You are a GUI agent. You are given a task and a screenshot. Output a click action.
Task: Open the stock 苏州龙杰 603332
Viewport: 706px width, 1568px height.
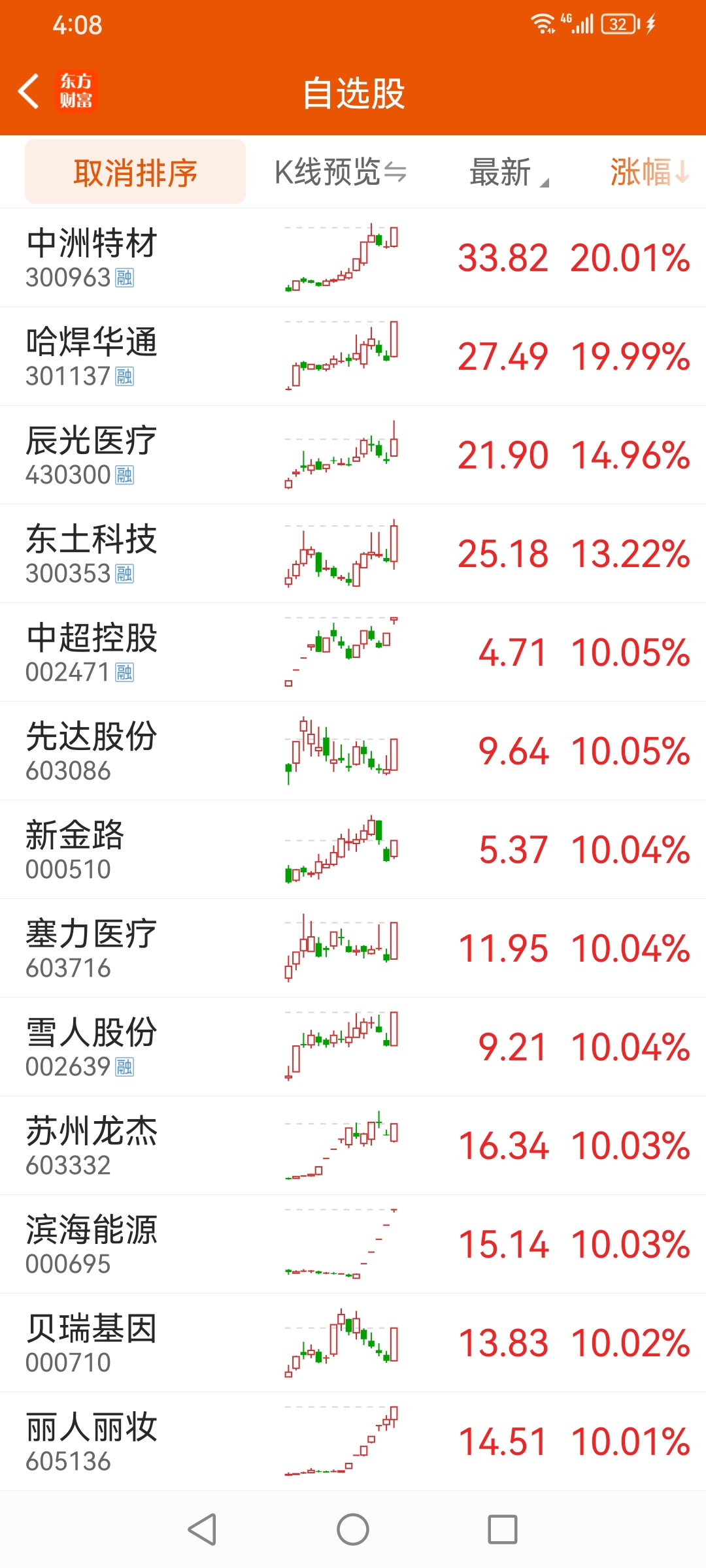click(353, 1145)
